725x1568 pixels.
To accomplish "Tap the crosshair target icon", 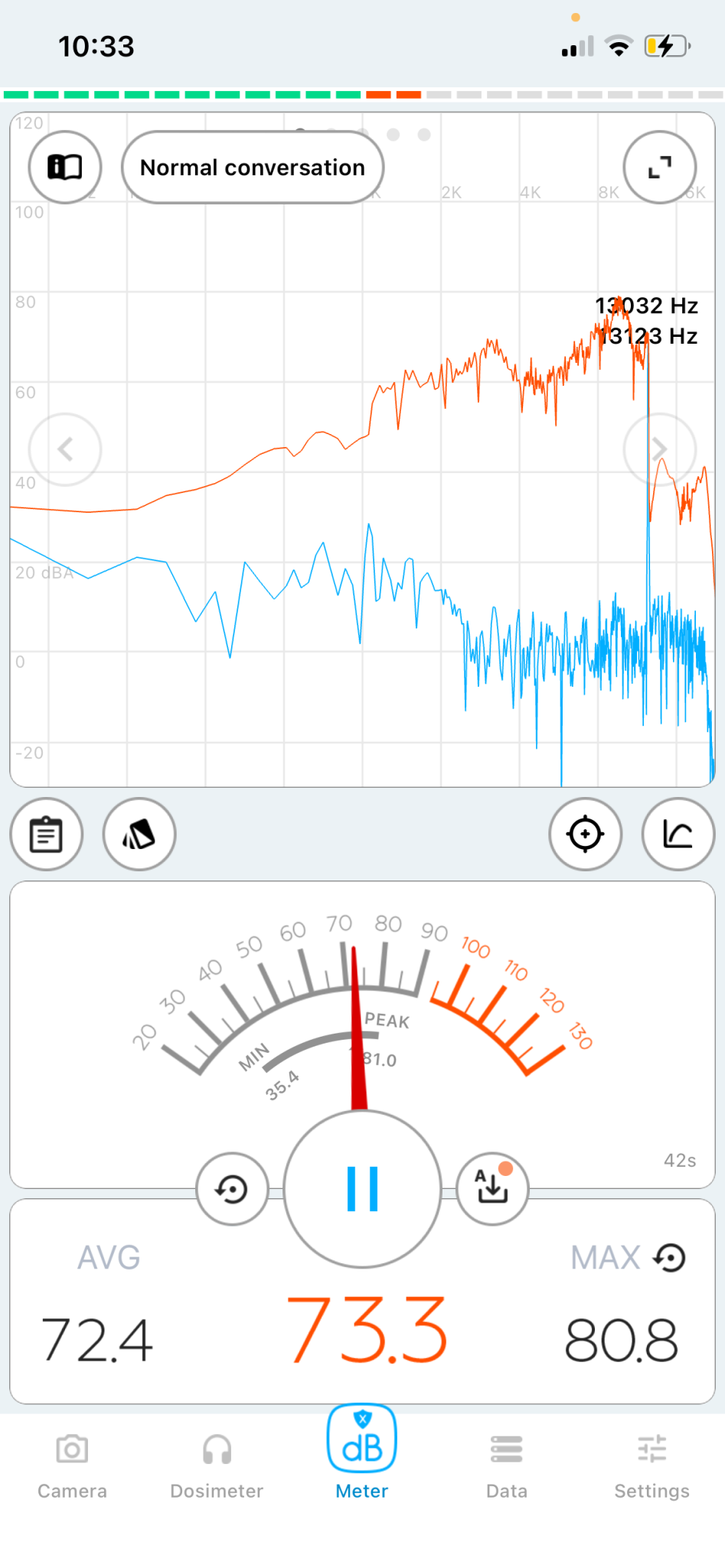I will coord(586,835).
